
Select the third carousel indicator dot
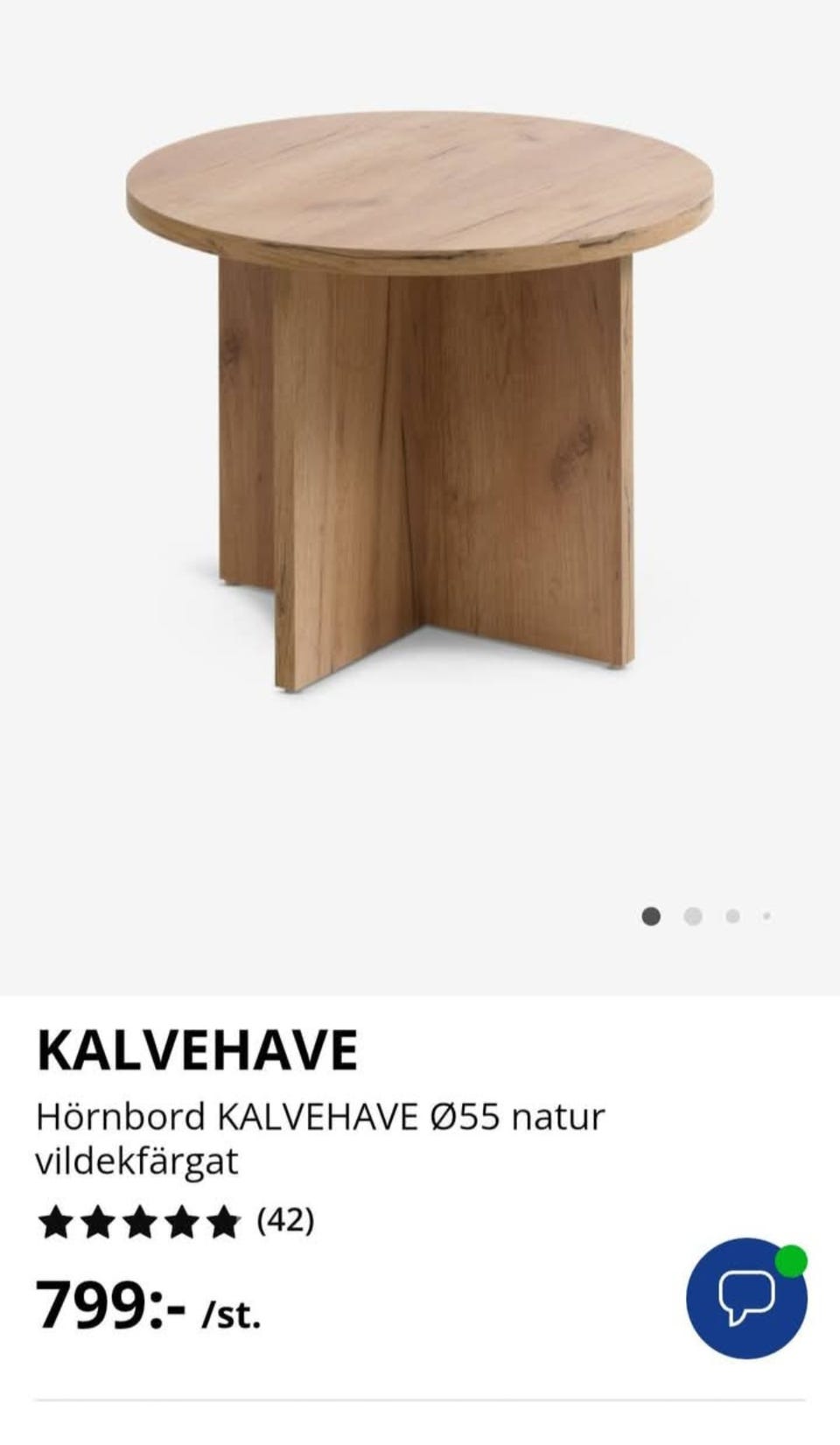coord(732,915)
